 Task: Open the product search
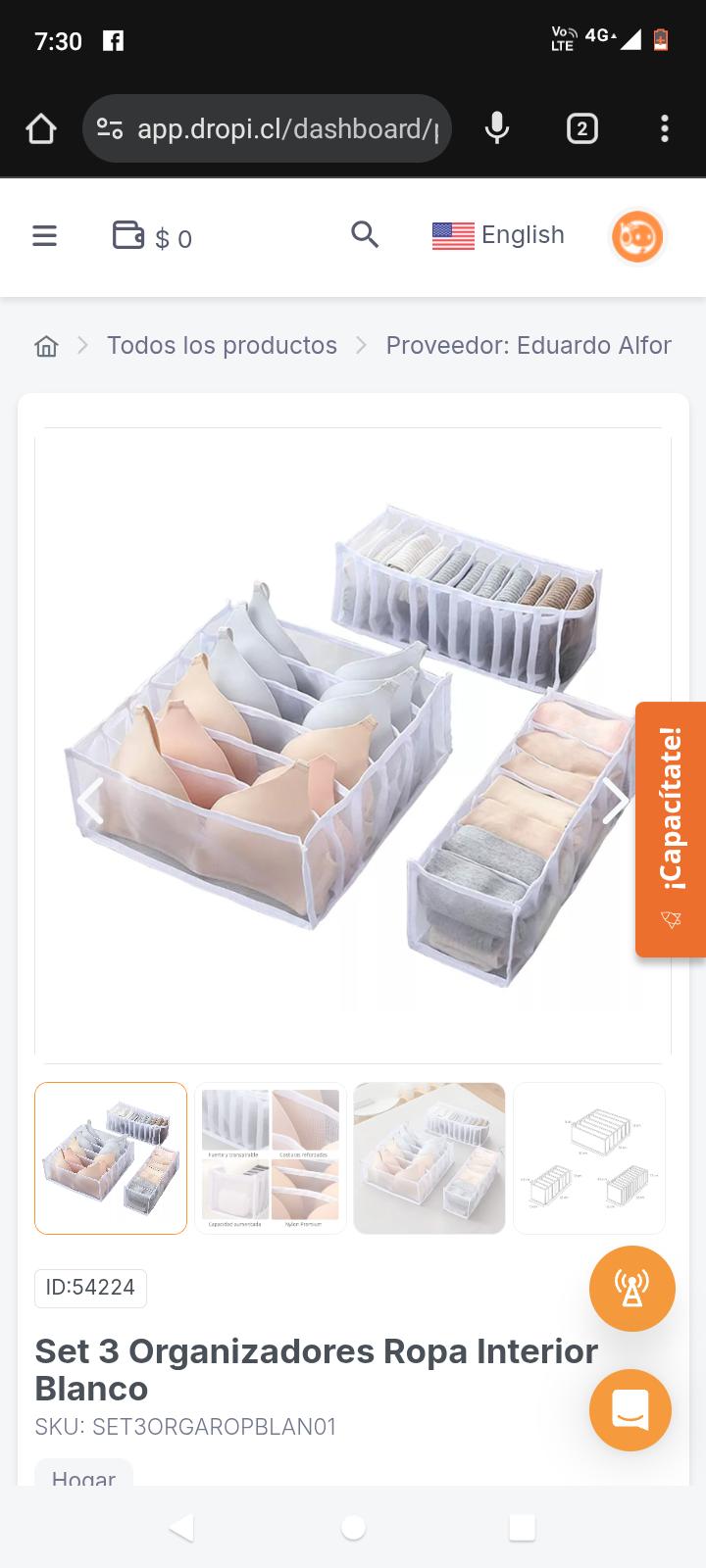(x=365, y=235)
